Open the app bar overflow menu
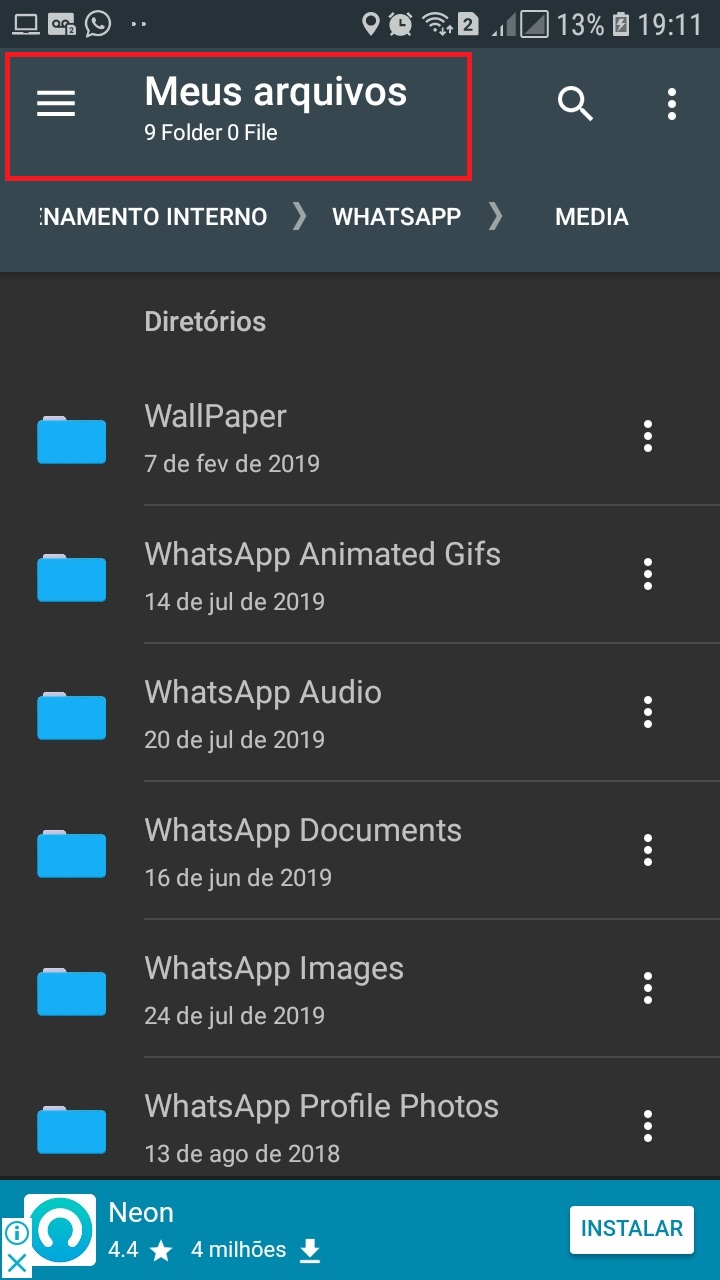720x1280 pixels. (x=671, y=104)
